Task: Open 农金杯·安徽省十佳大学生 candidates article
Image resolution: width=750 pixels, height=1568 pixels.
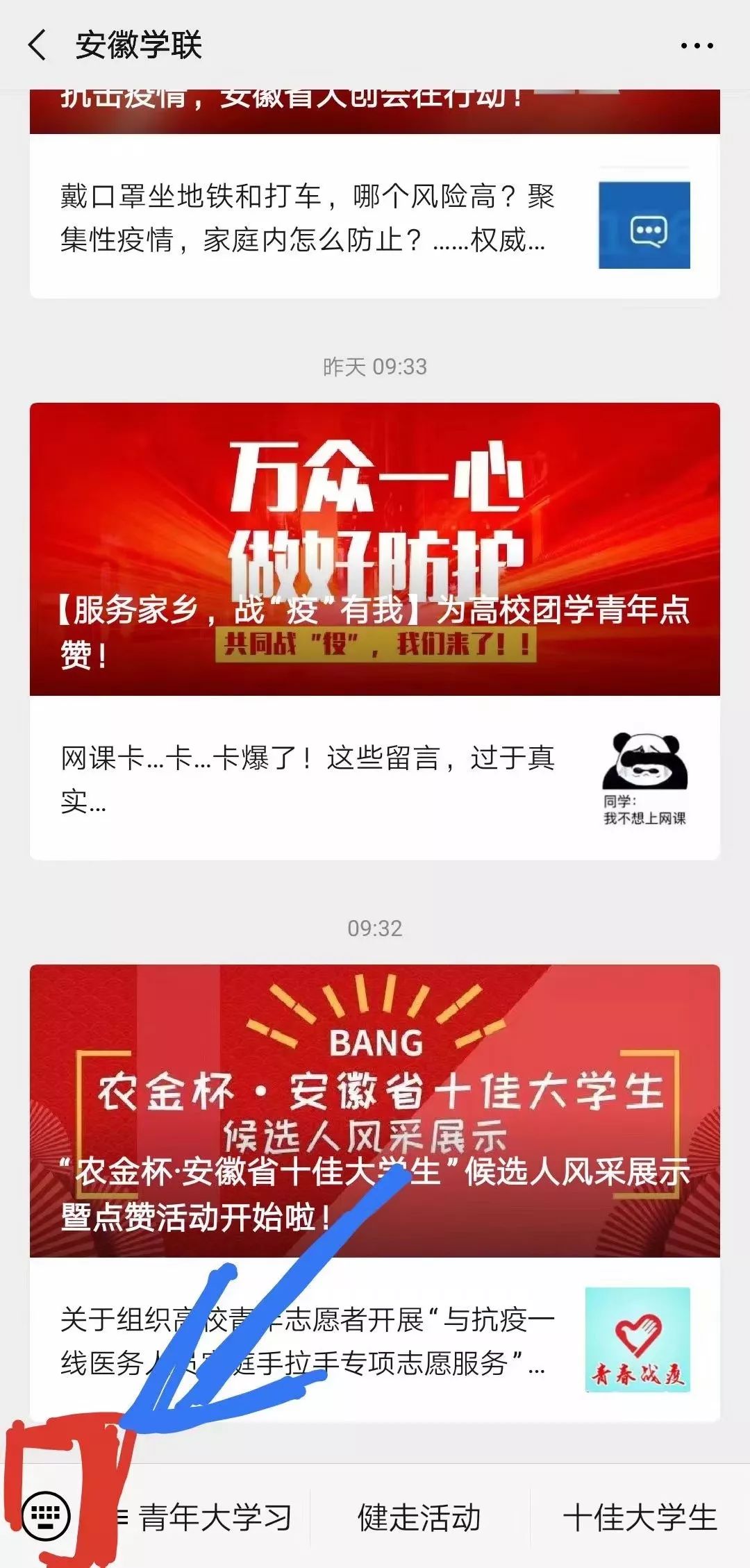Action: 375,1110
